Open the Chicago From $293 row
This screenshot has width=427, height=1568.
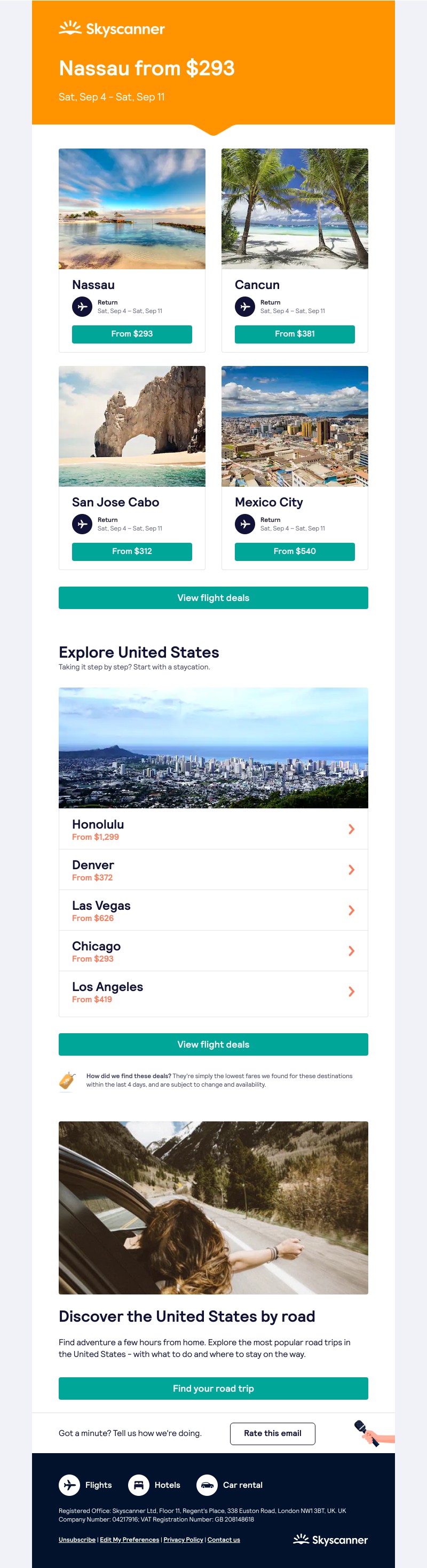[x=213, y=951]
